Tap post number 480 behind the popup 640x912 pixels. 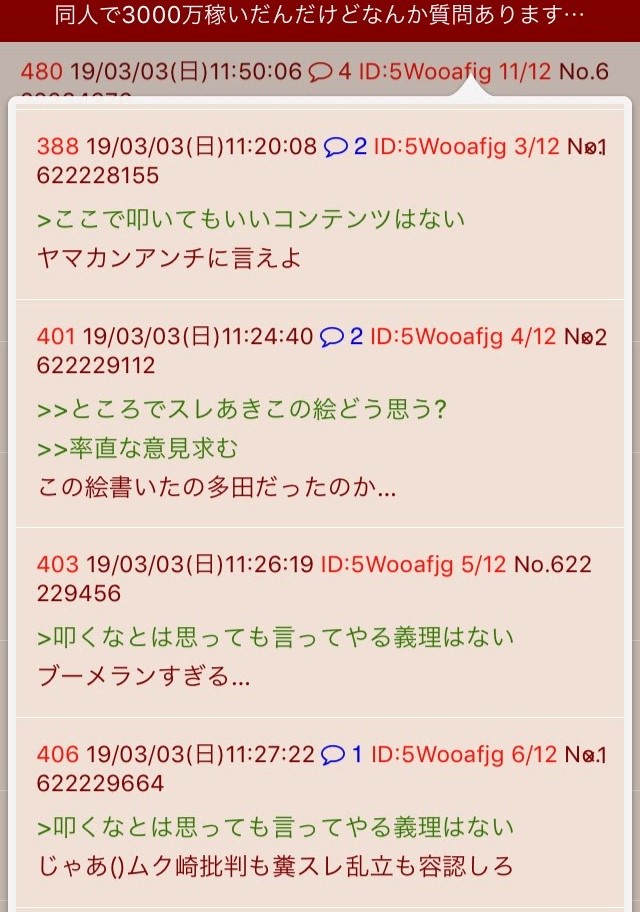coord(41,71)
